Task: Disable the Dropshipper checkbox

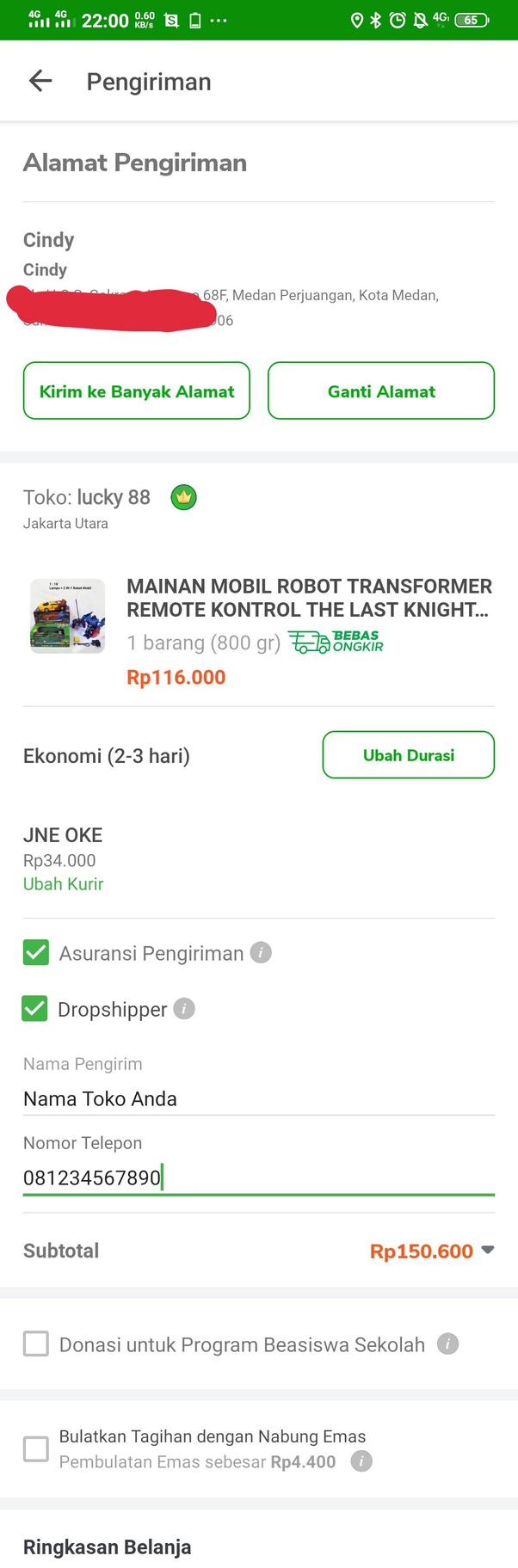Action: [35, 1009]
